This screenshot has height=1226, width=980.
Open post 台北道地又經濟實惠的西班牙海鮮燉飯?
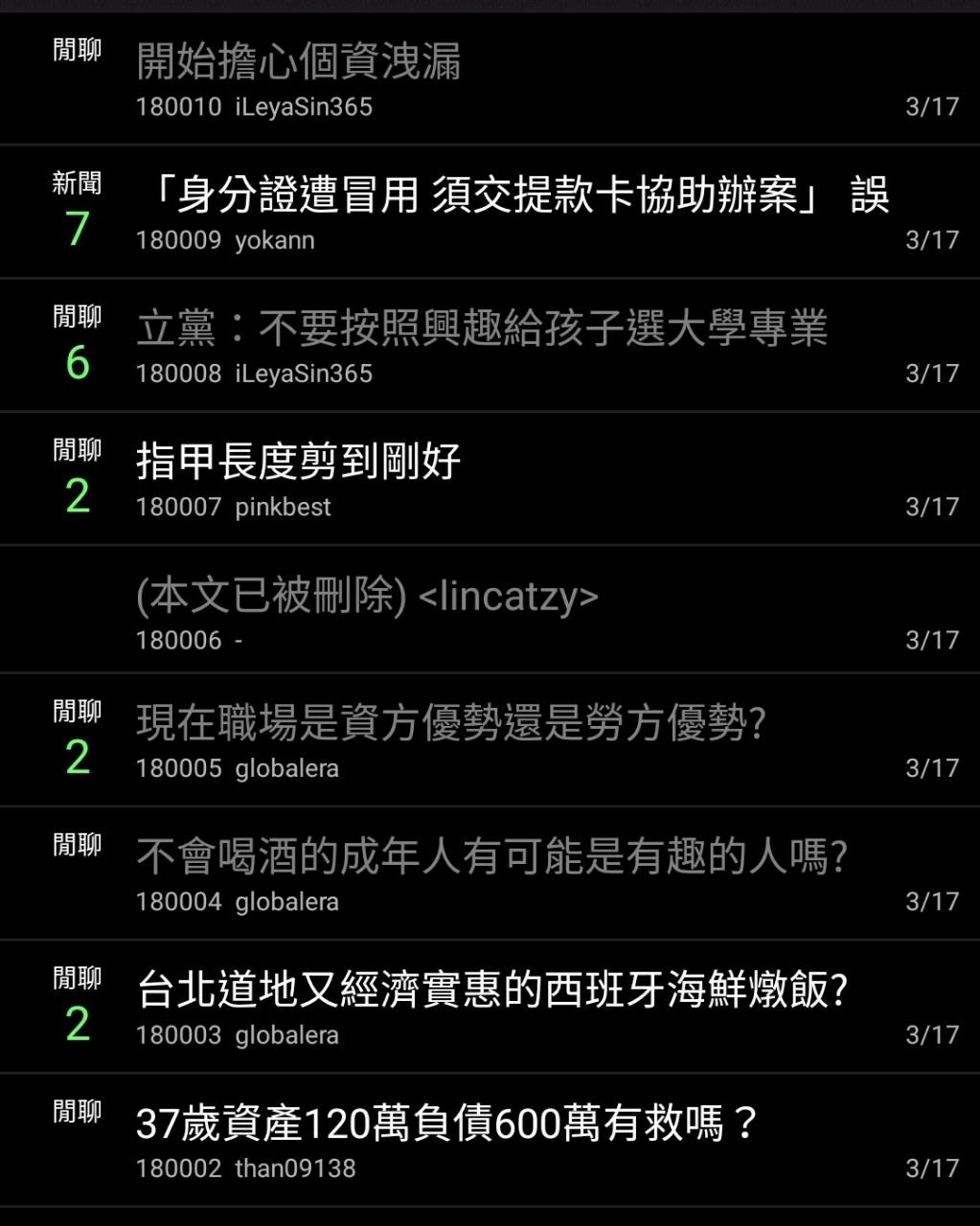point(492,990)
